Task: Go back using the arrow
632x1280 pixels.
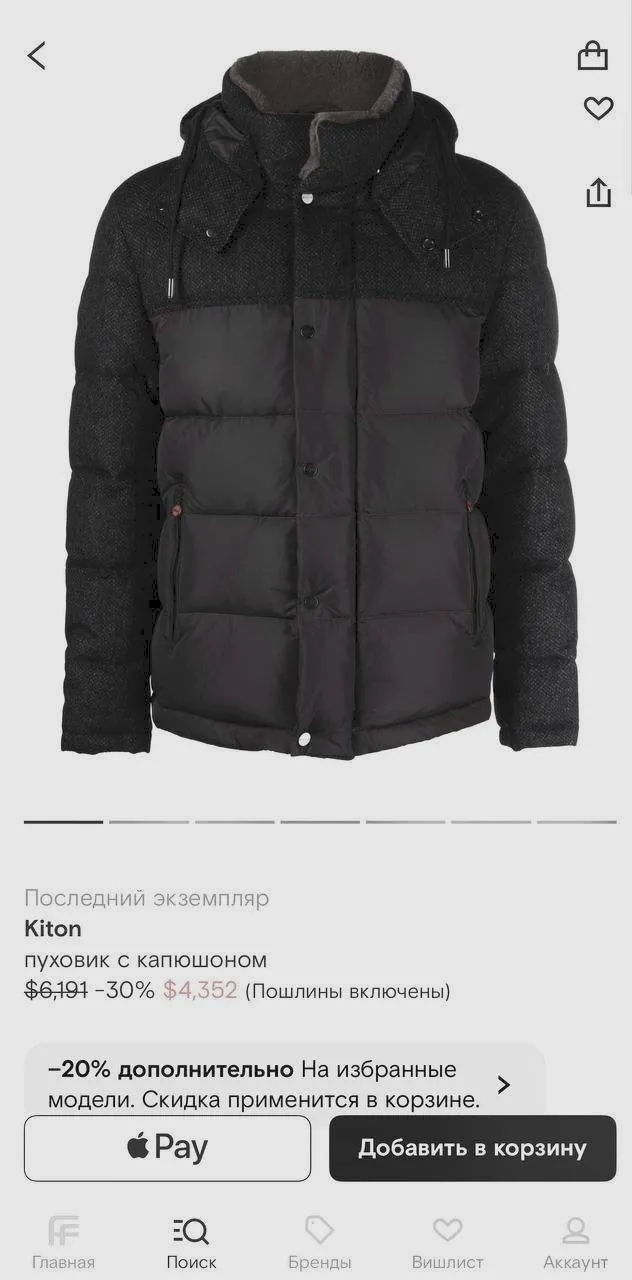Action: pyautogui.click(x=37, y=56)
